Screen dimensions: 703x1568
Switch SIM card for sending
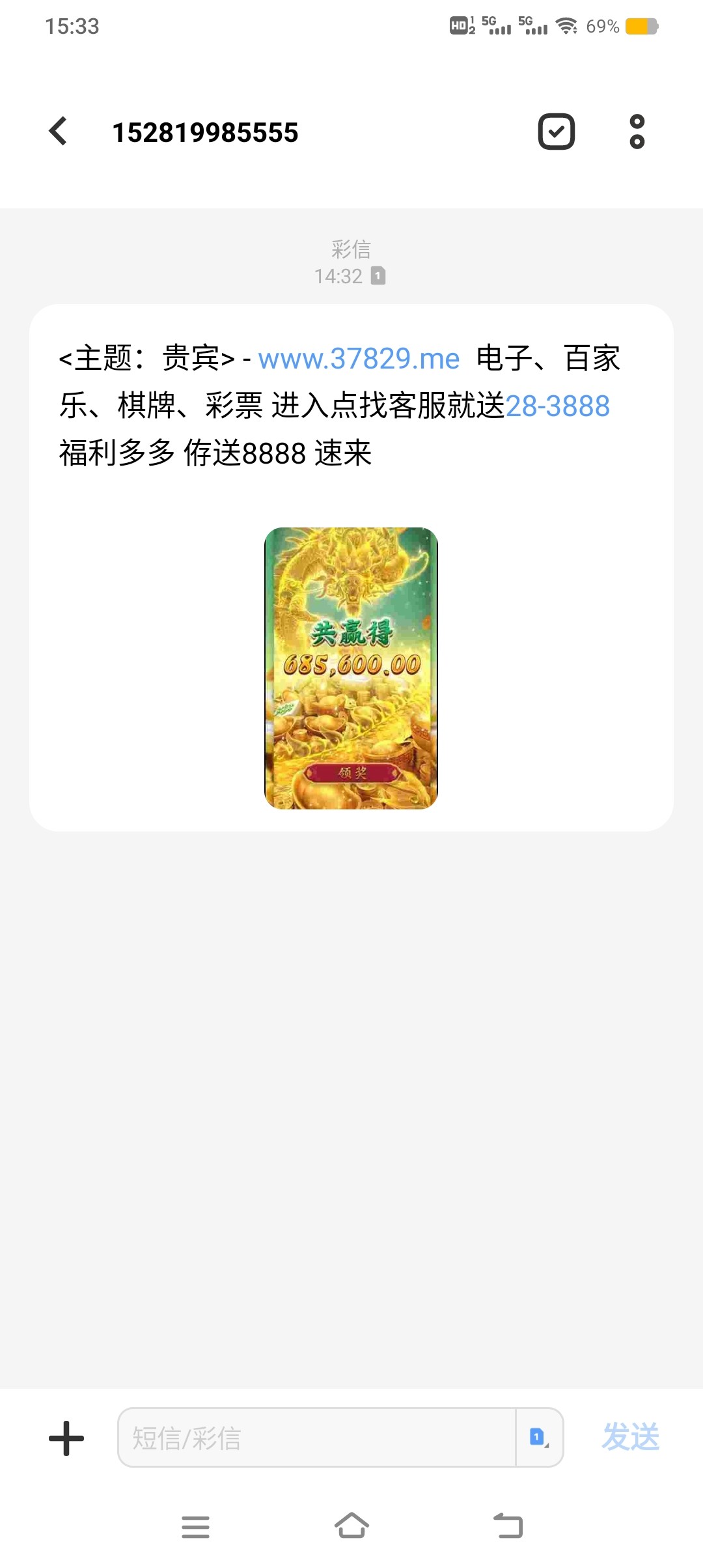pyautogui.click(x=539, y=1437)
